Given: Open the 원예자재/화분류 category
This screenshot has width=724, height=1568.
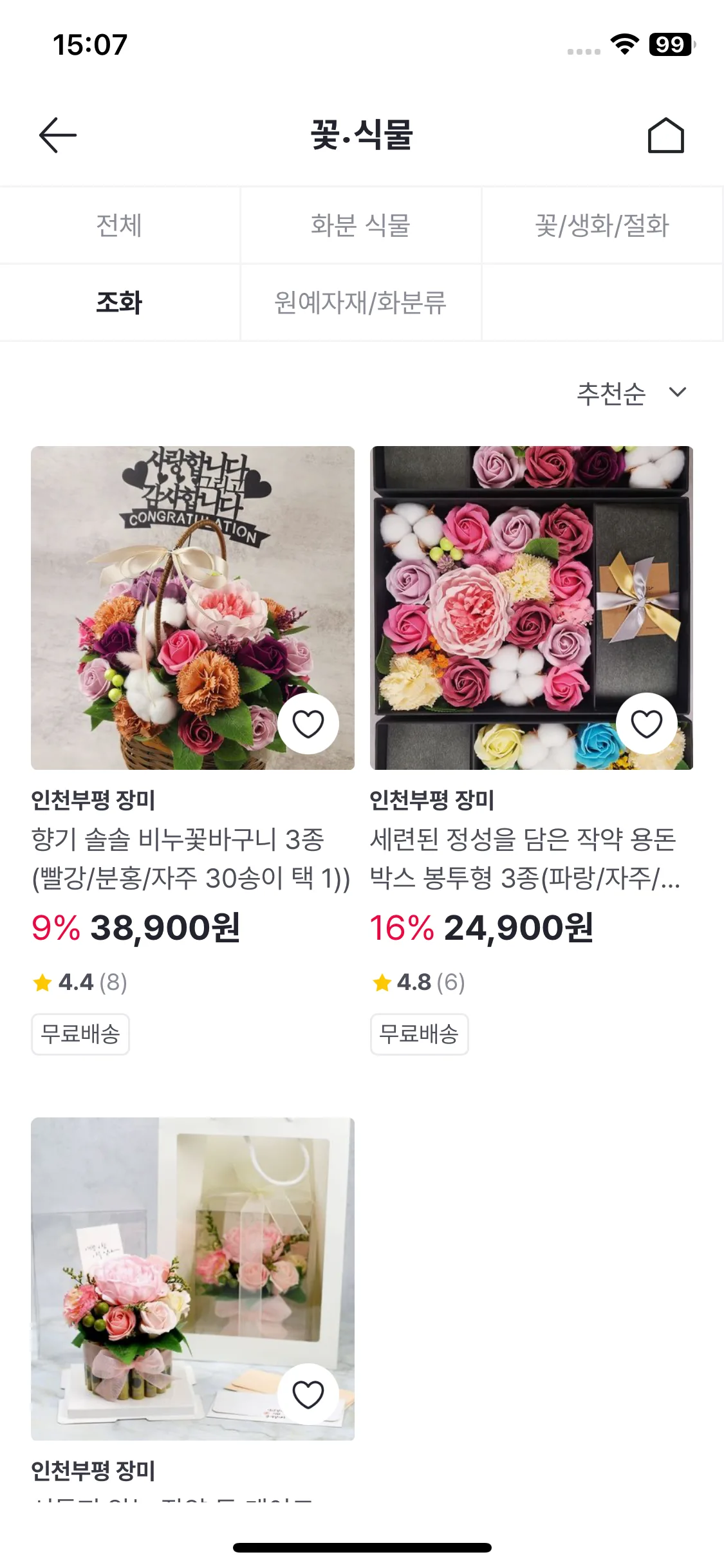Looking at the screenshot, I should pyautogui.click(x=360, y=303).
